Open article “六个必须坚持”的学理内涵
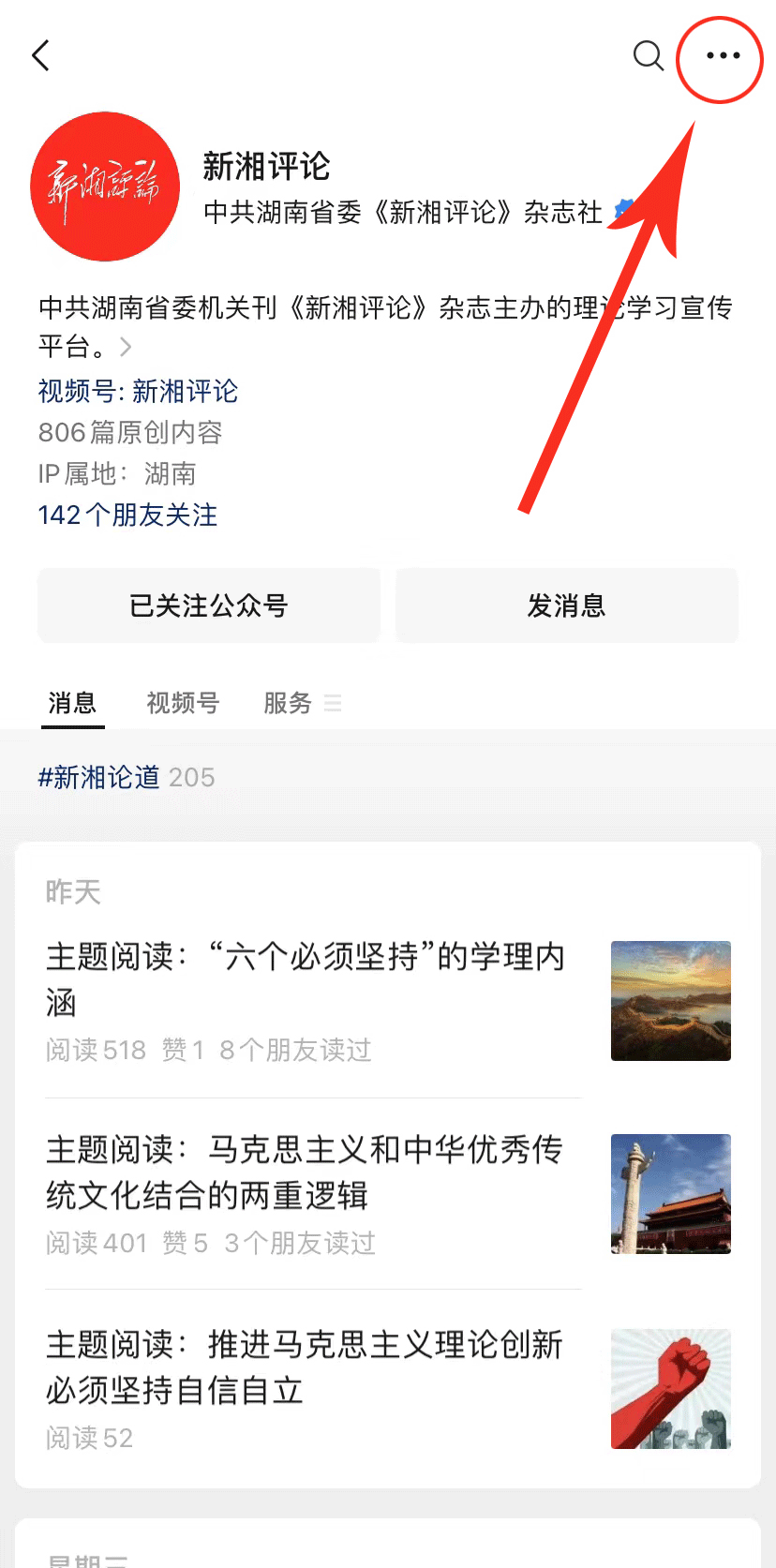 (306, 978)
